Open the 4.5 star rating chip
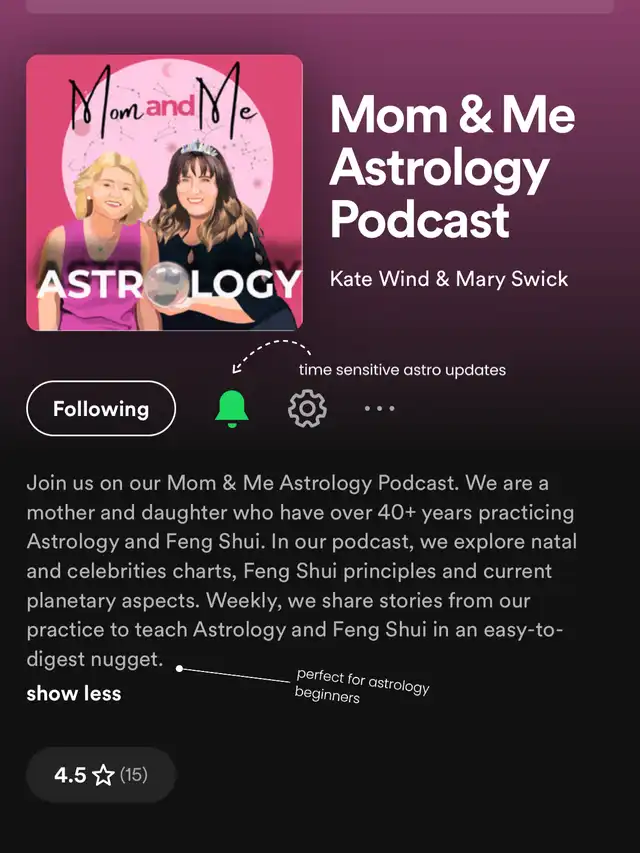The width and height of the screenshot is (640, 853). (101, 775)
